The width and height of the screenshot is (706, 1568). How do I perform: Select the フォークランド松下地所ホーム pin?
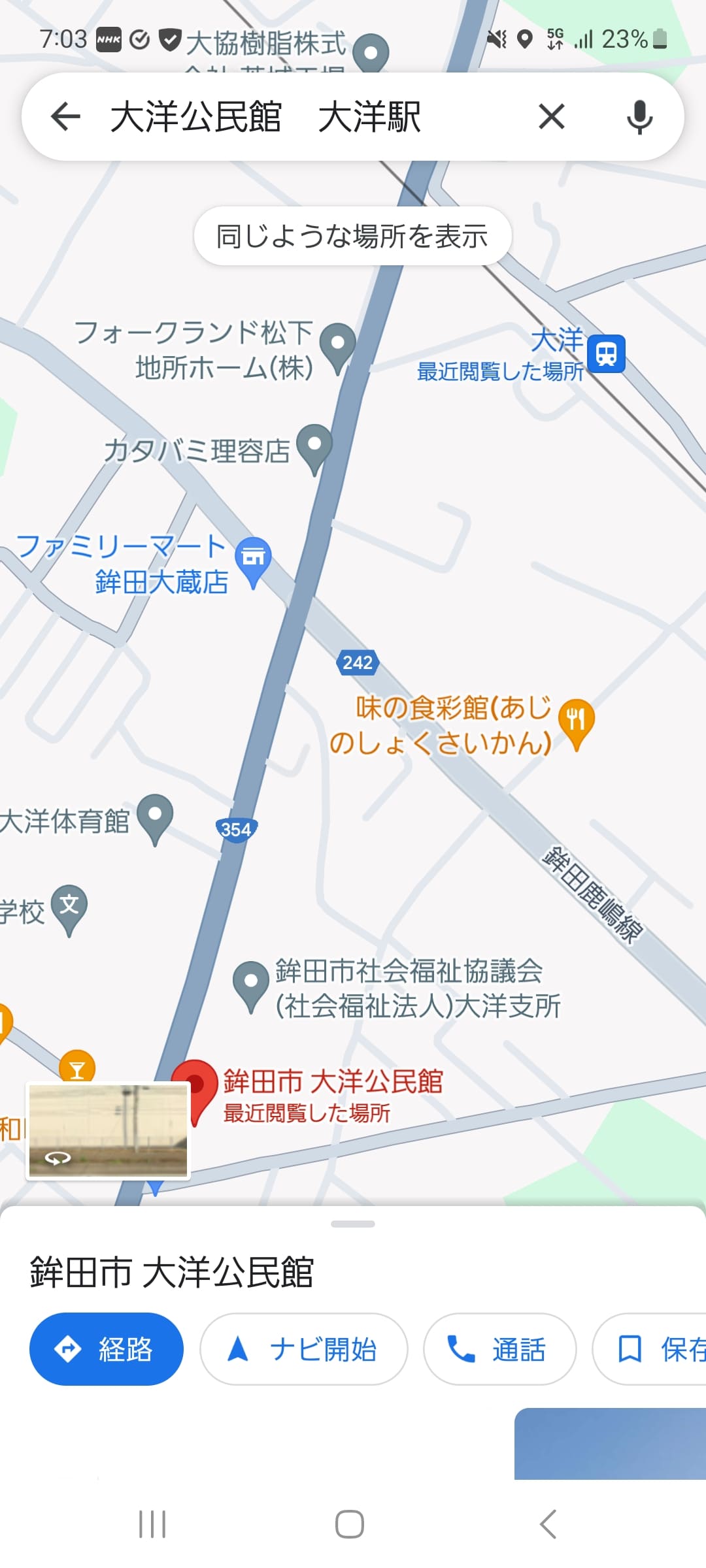[337, 344]
